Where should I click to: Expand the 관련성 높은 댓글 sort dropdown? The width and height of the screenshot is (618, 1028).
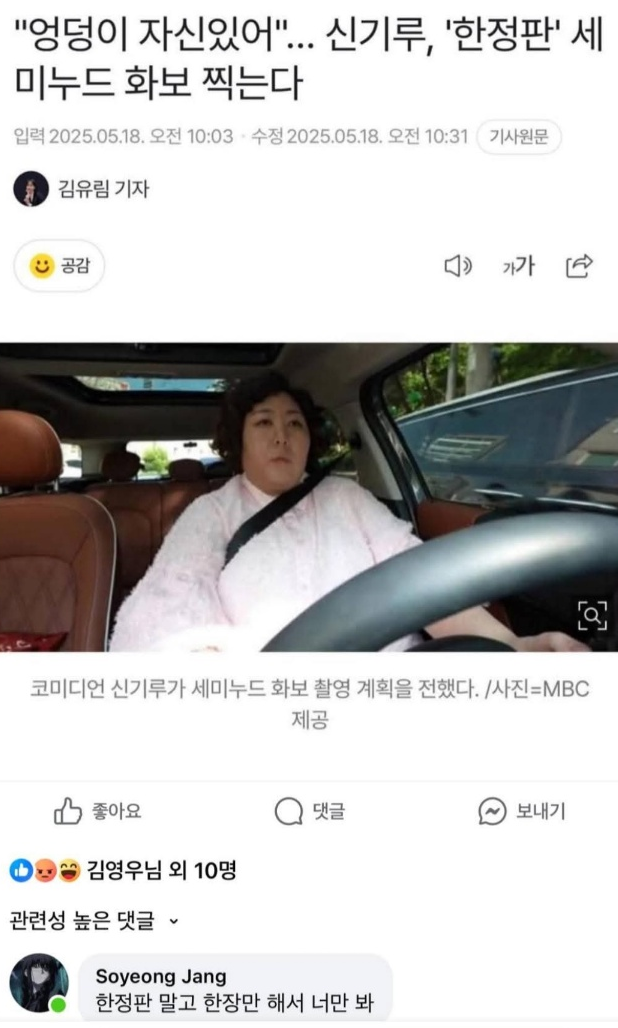94,921
